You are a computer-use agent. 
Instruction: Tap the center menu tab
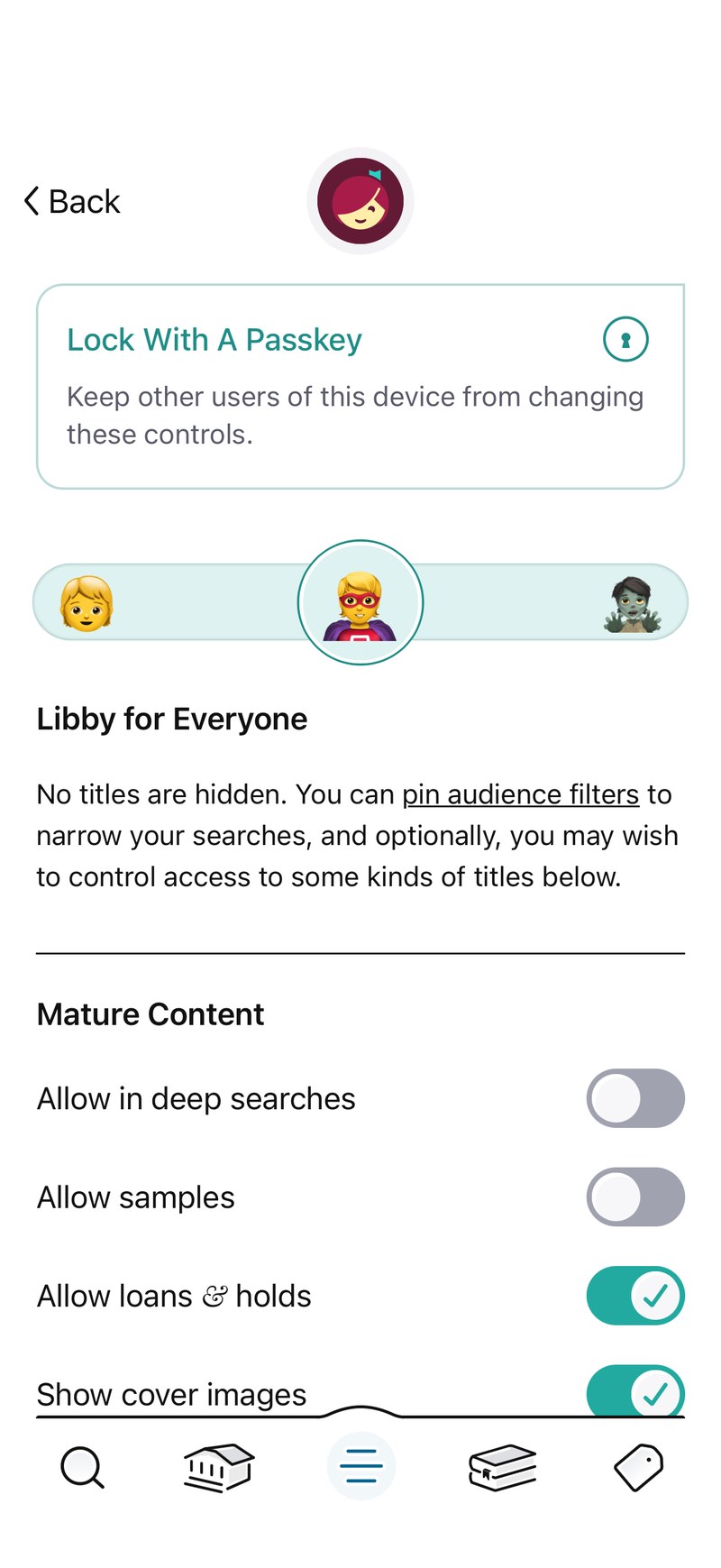(360, 1467)
